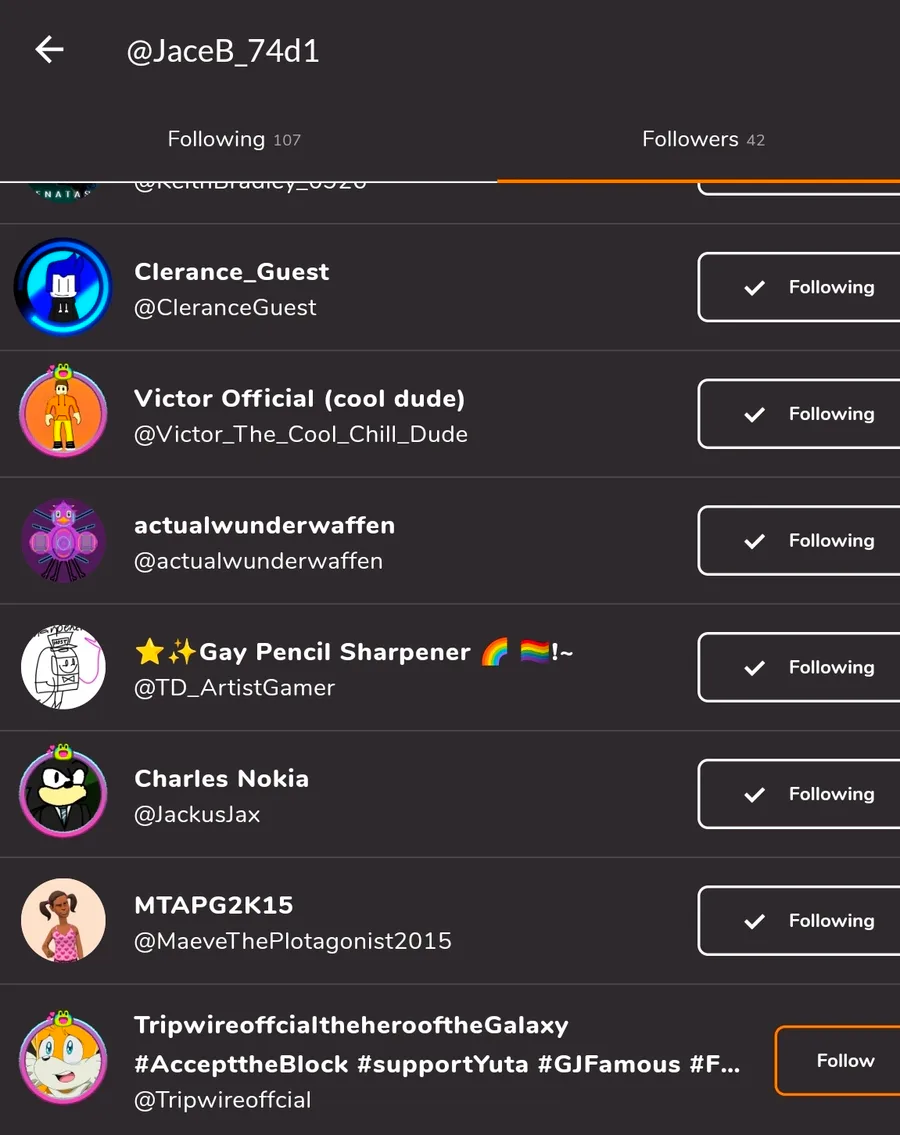Go back using the arrow icon
The width and height of the screenshot is (900, 1135).
click(49, 50)
